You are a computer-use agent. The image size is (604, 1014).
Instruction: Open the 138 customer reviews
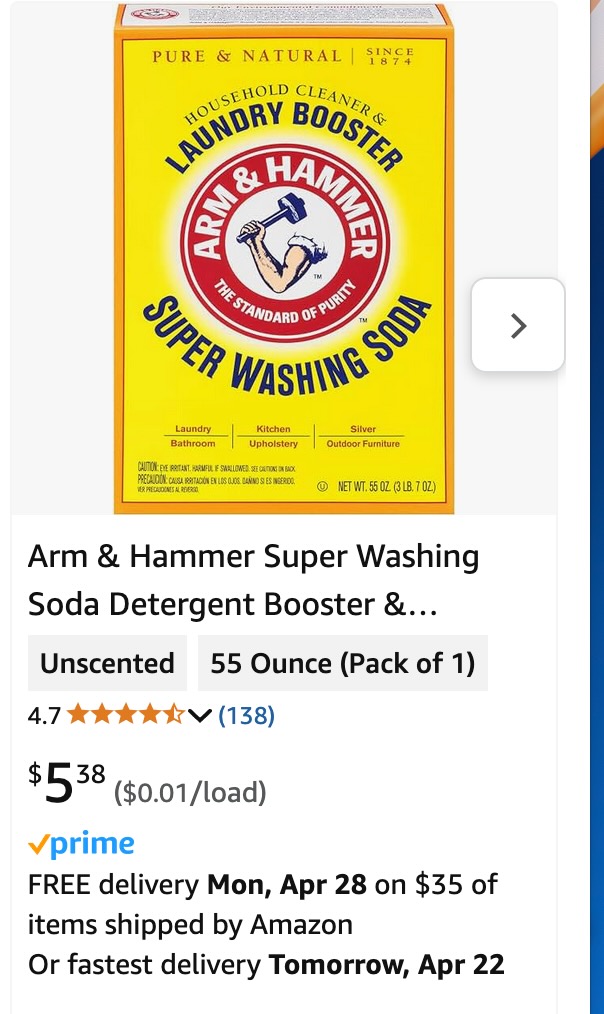[x=246, y=715]
